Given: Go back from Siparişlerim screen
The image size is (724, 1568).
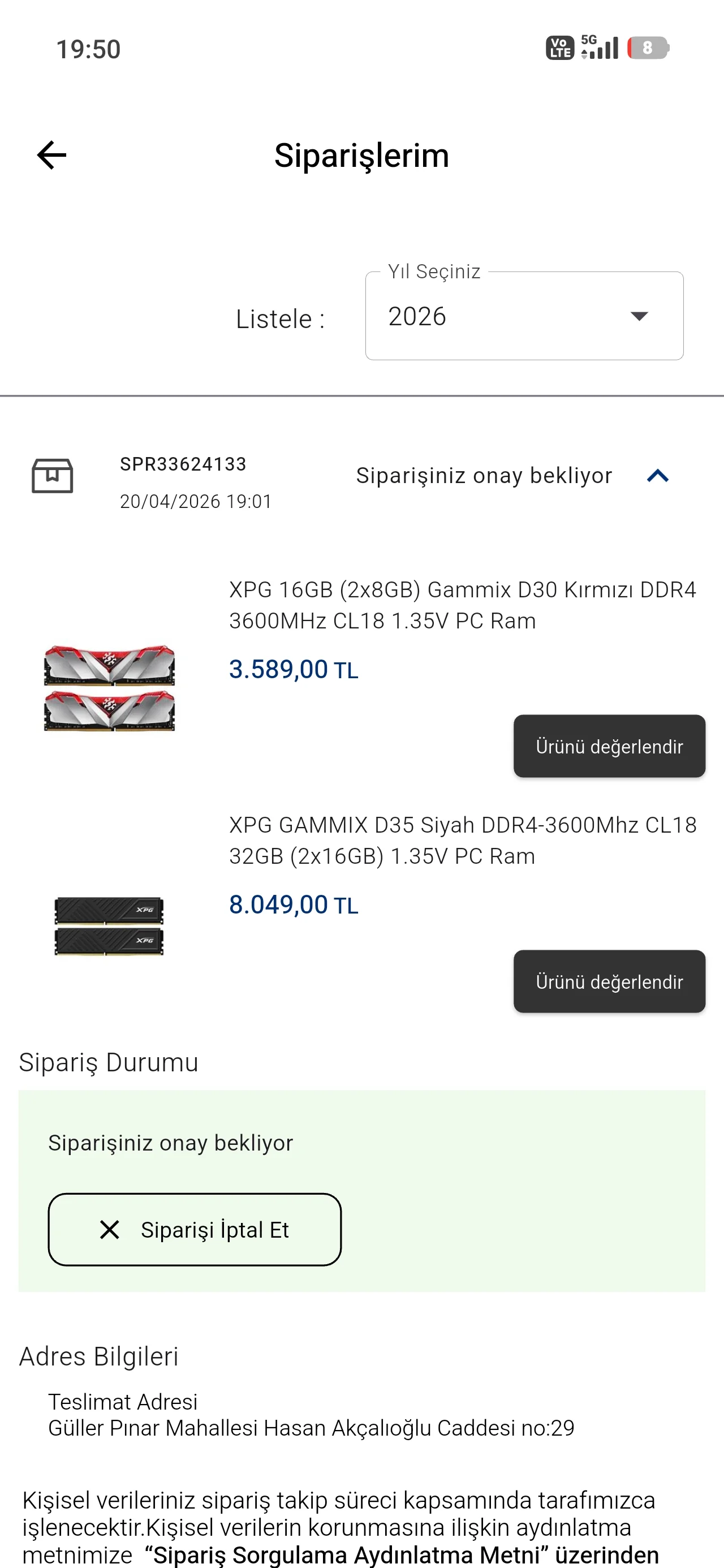Looking at the screenshot, I should click(52, 155).
